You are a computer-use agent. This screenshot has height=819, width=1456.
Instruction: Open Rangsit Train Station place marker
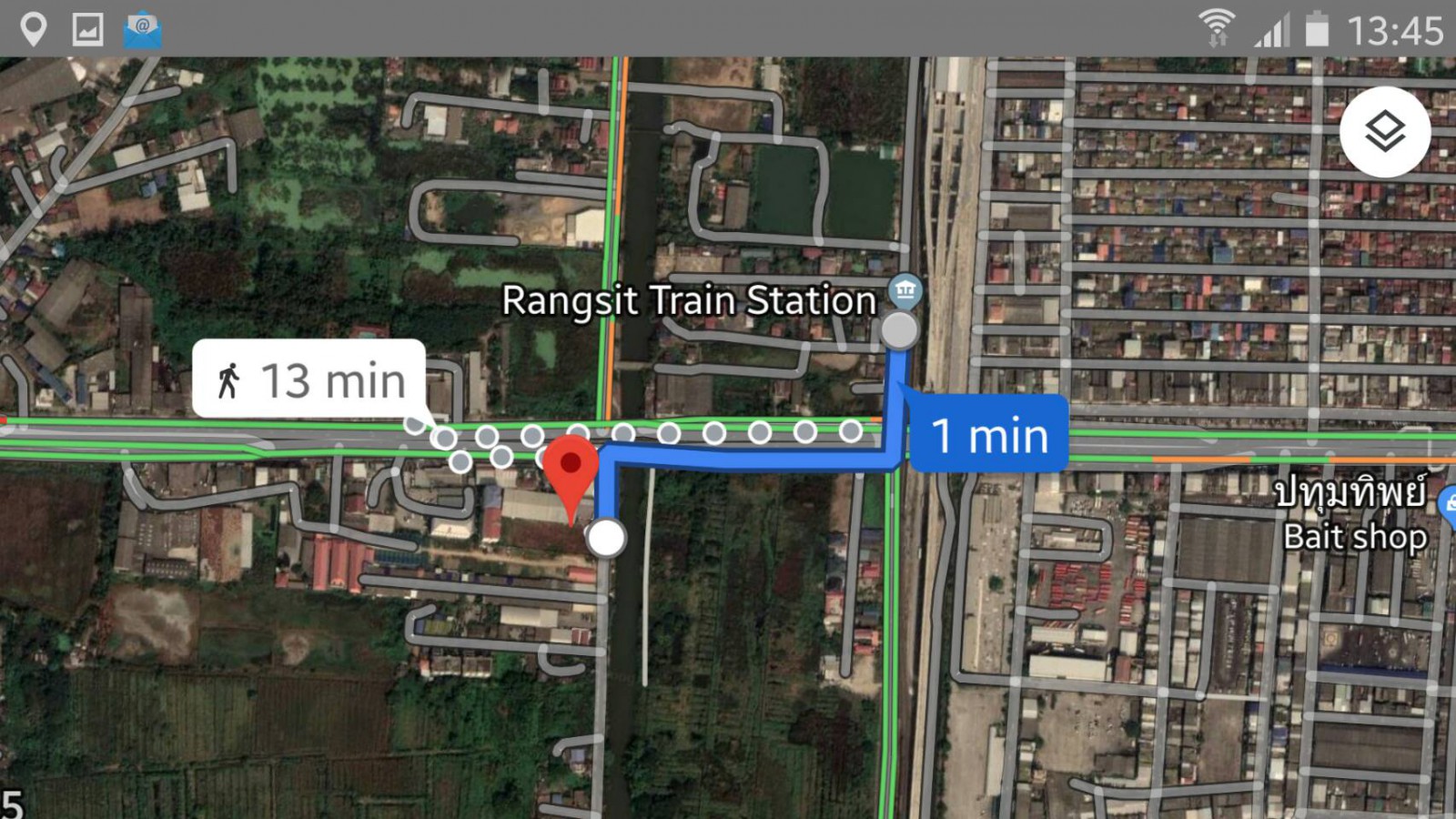click(x=905, y=291)
